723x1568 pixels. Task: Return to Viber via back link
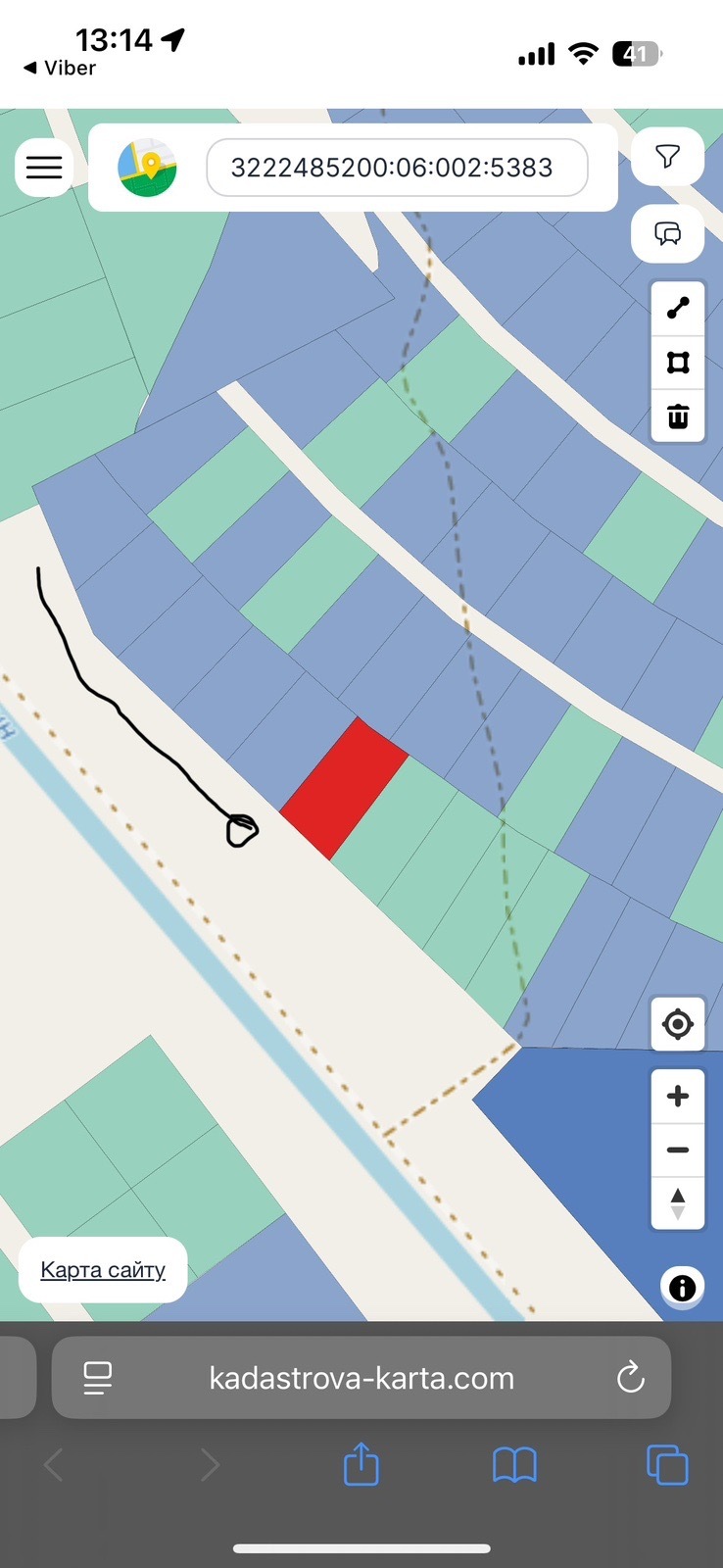click(60, 68)
